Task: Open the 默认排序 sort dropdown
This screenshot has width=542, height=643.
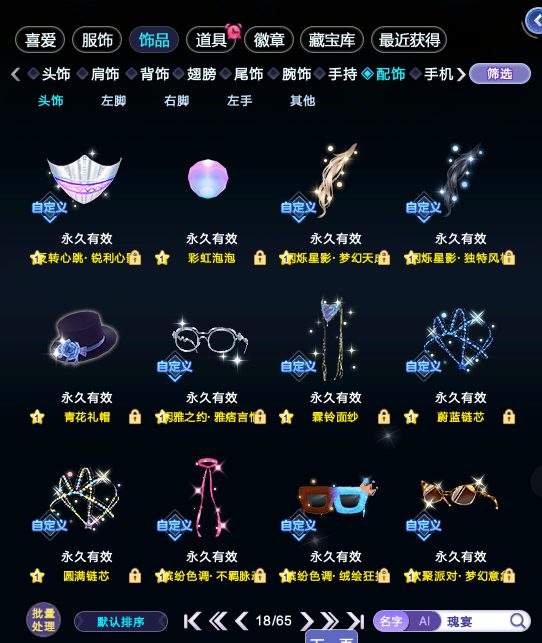Action: click(121, 622)
